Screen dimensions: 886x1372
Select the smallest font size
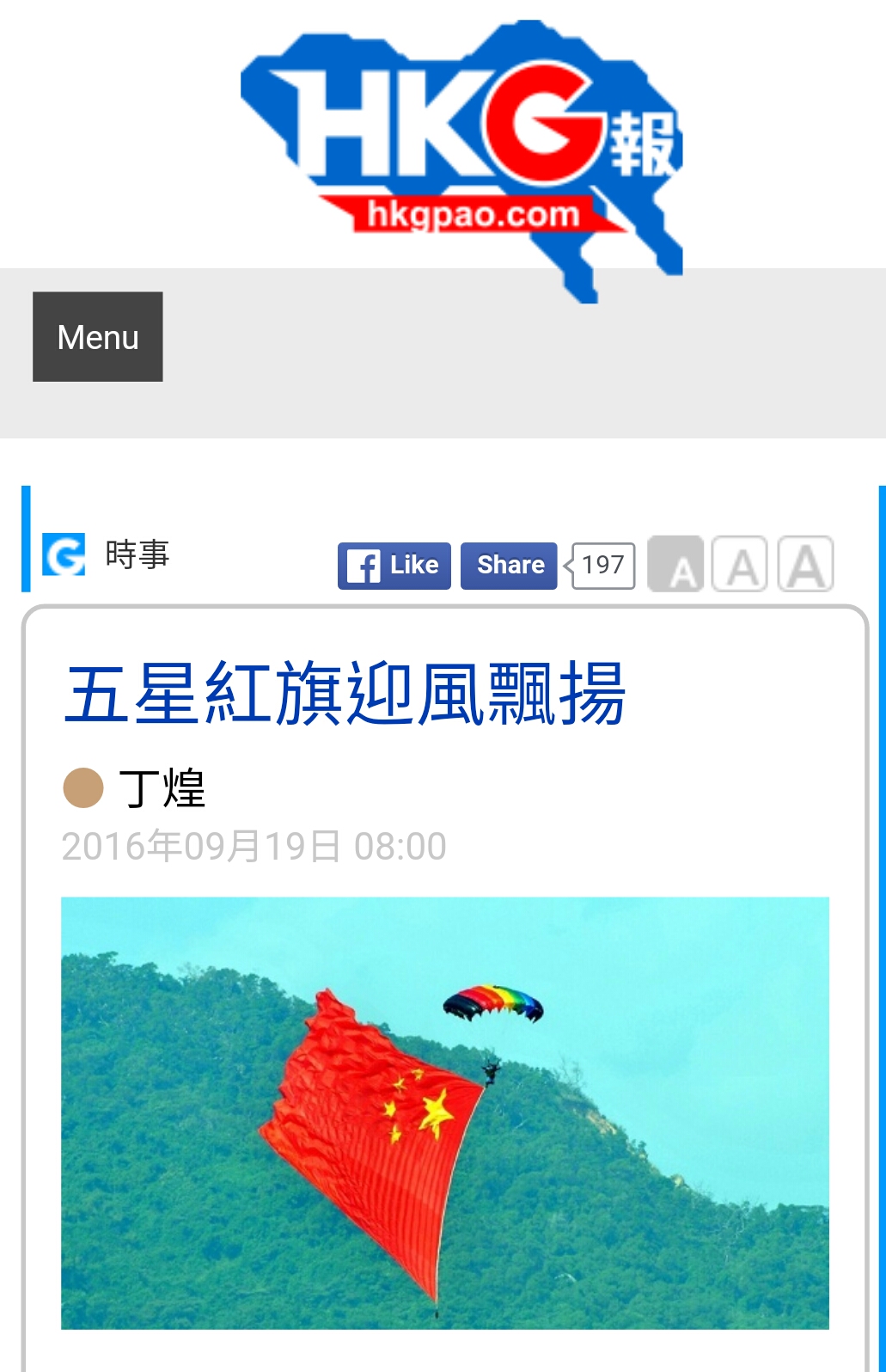click(x=675, y=565)
